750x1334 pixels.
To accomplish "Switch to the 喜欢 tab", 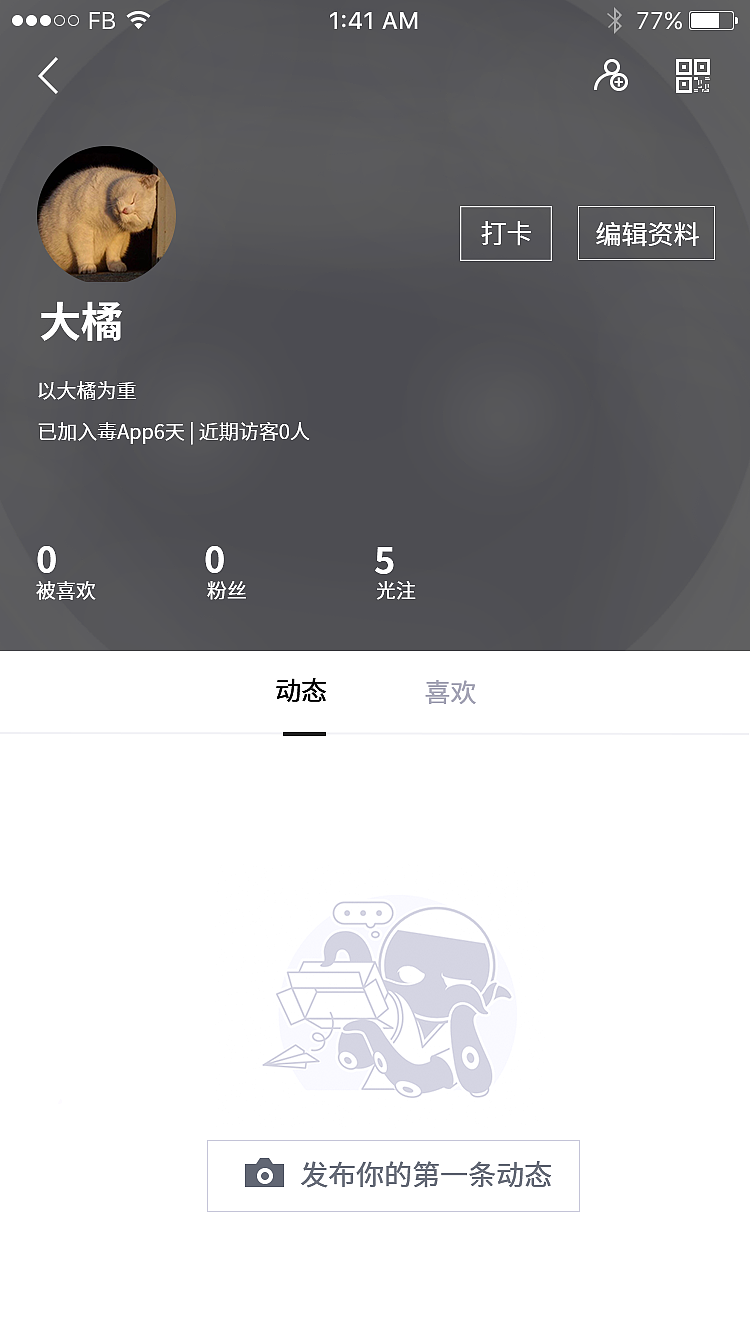I will tap(450, 692).
